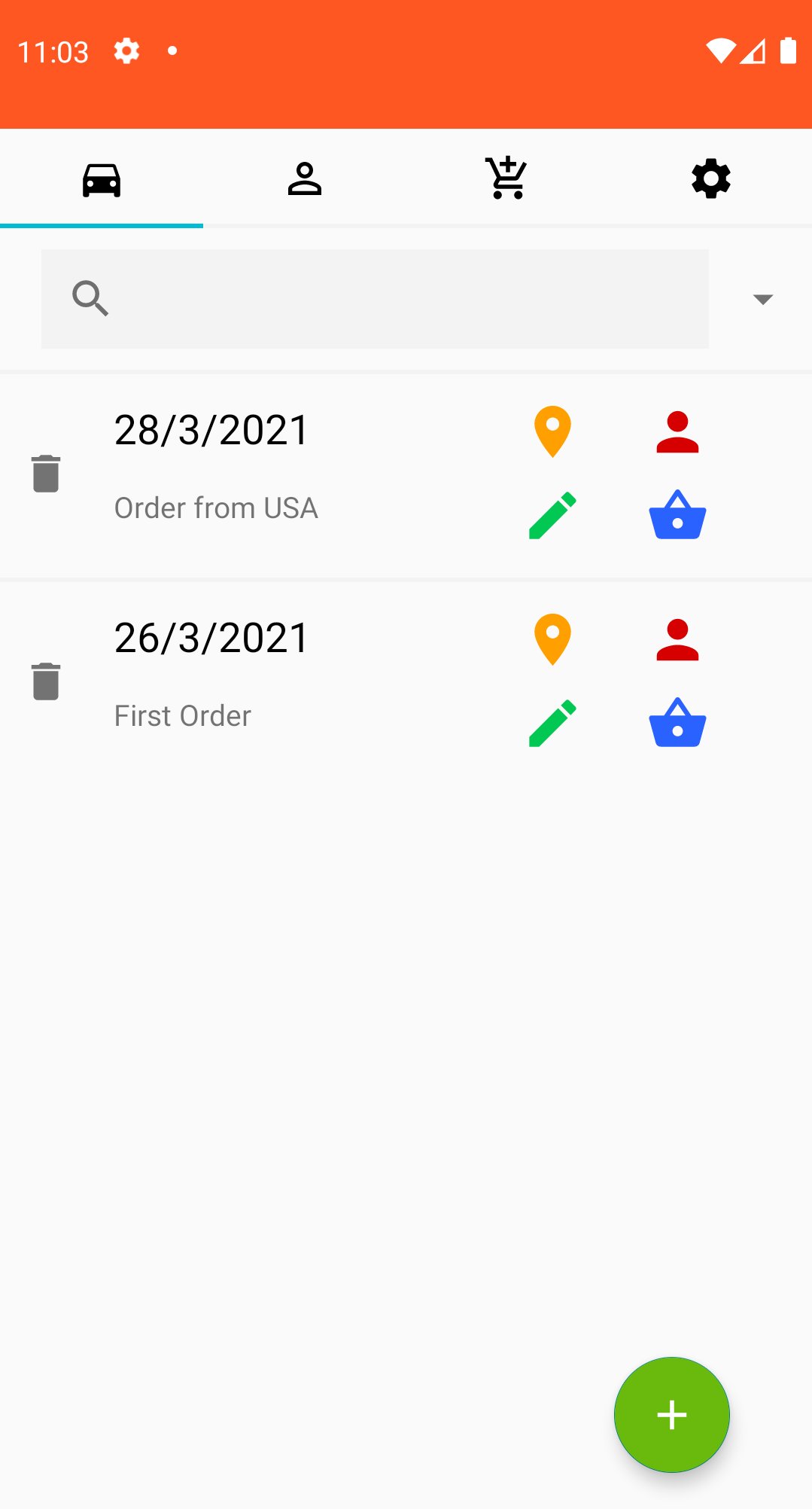
Task: Open the add-to-cart tab icon
Action: pyautogui.click(x=506, y=178)
